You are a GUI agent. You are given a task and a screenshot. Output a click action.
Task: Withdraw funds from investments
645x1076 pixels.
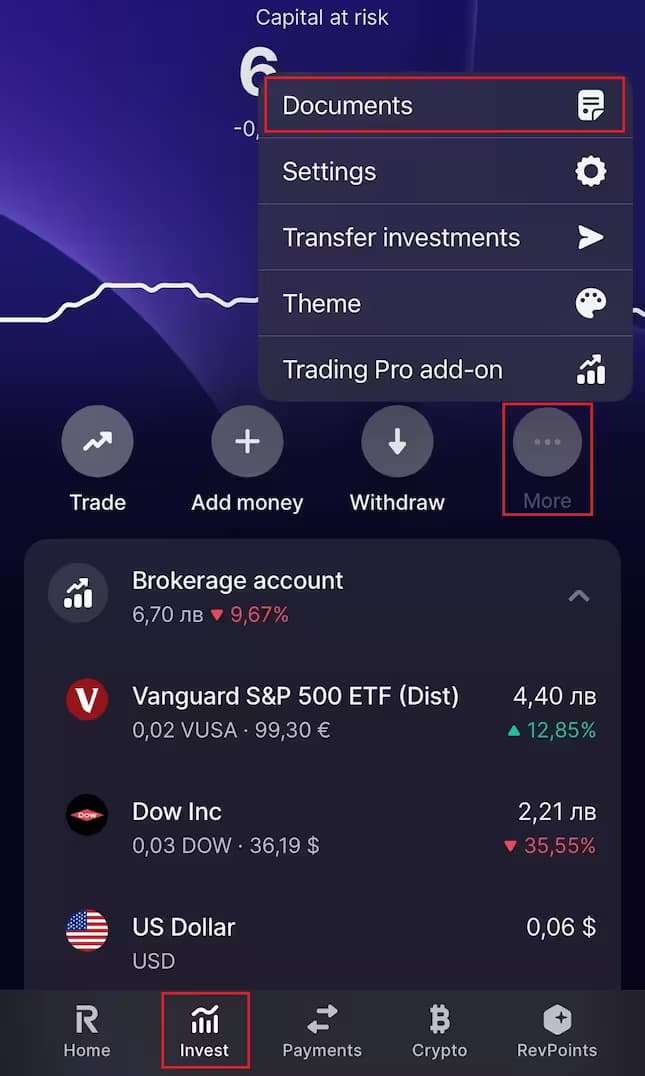(397, 442)
